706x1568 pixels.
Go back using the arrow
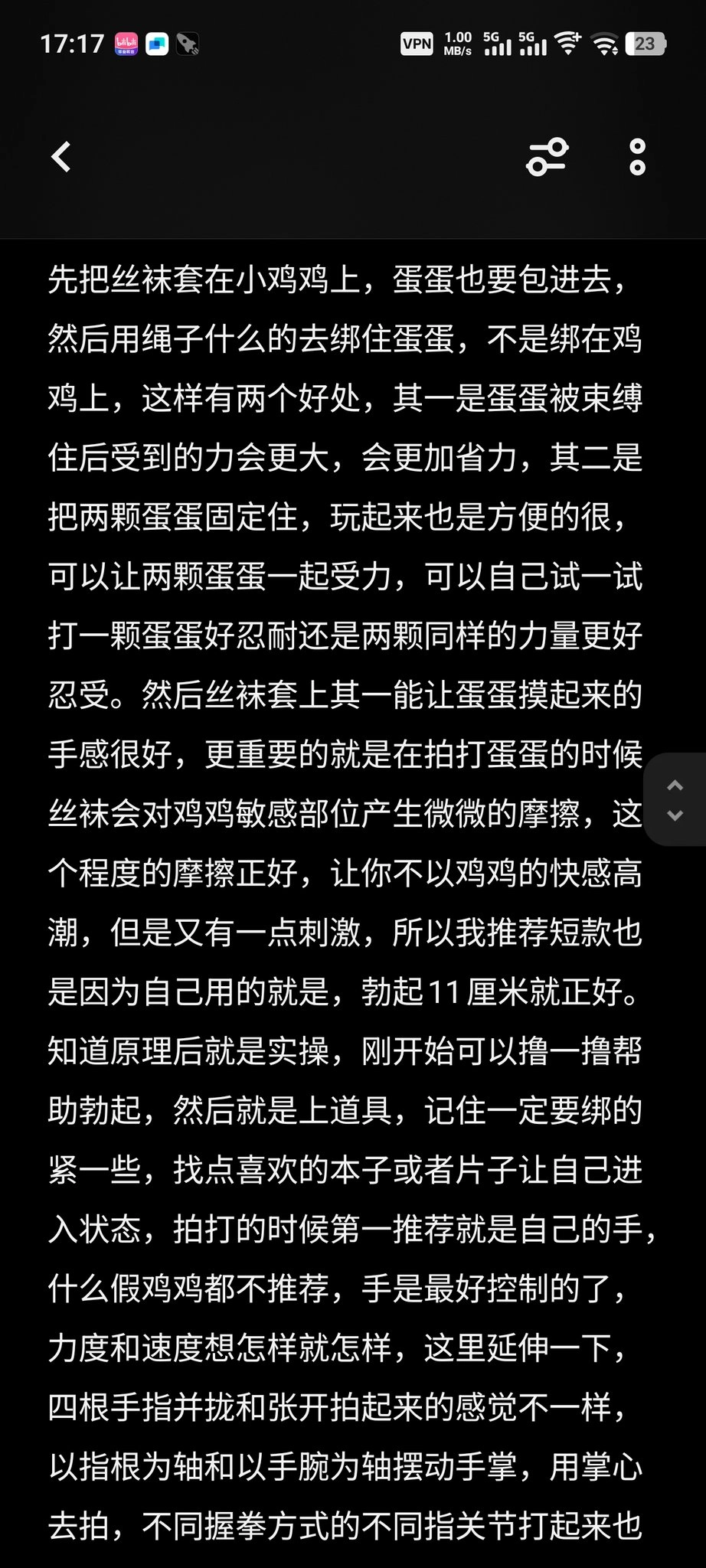(x=61, y=157)
